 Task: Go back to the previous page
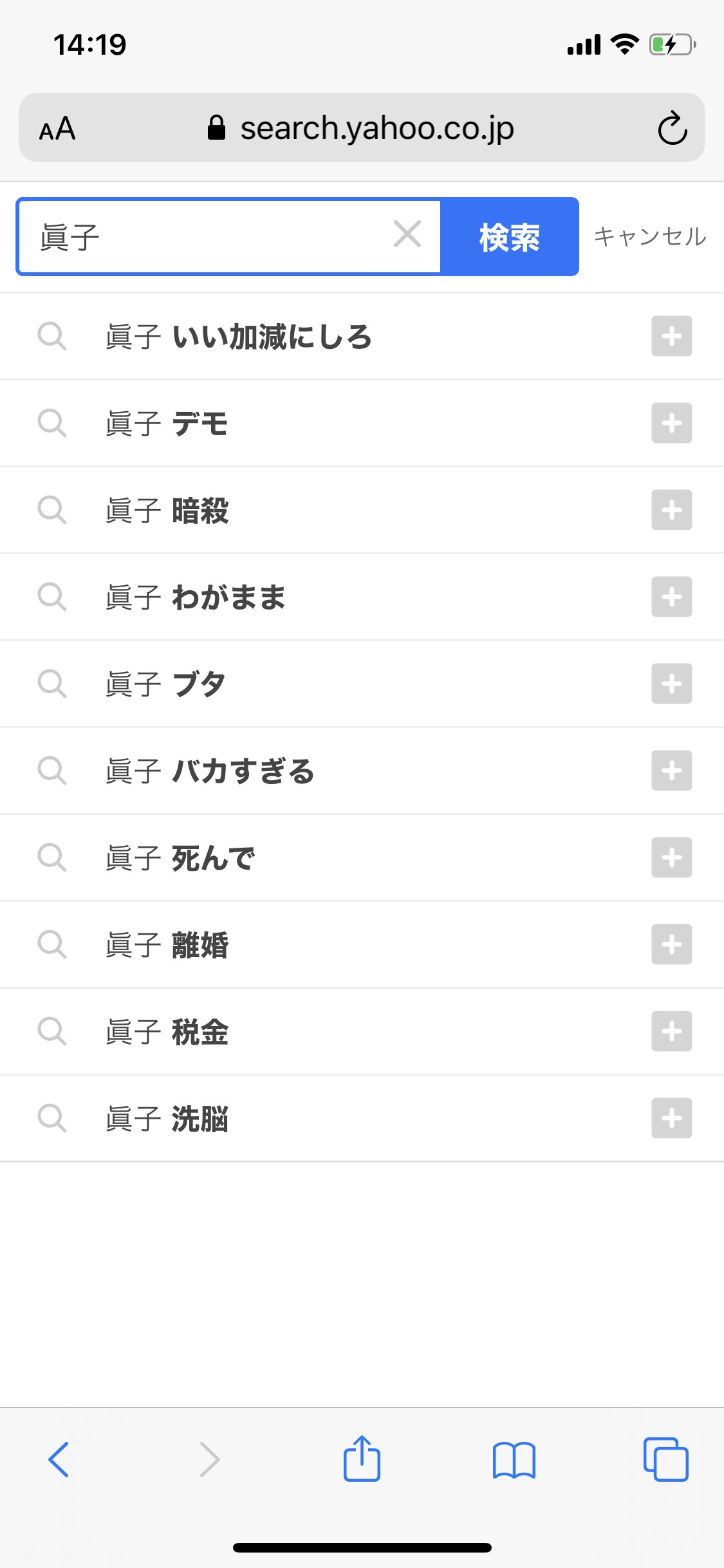click(59, 1459)
